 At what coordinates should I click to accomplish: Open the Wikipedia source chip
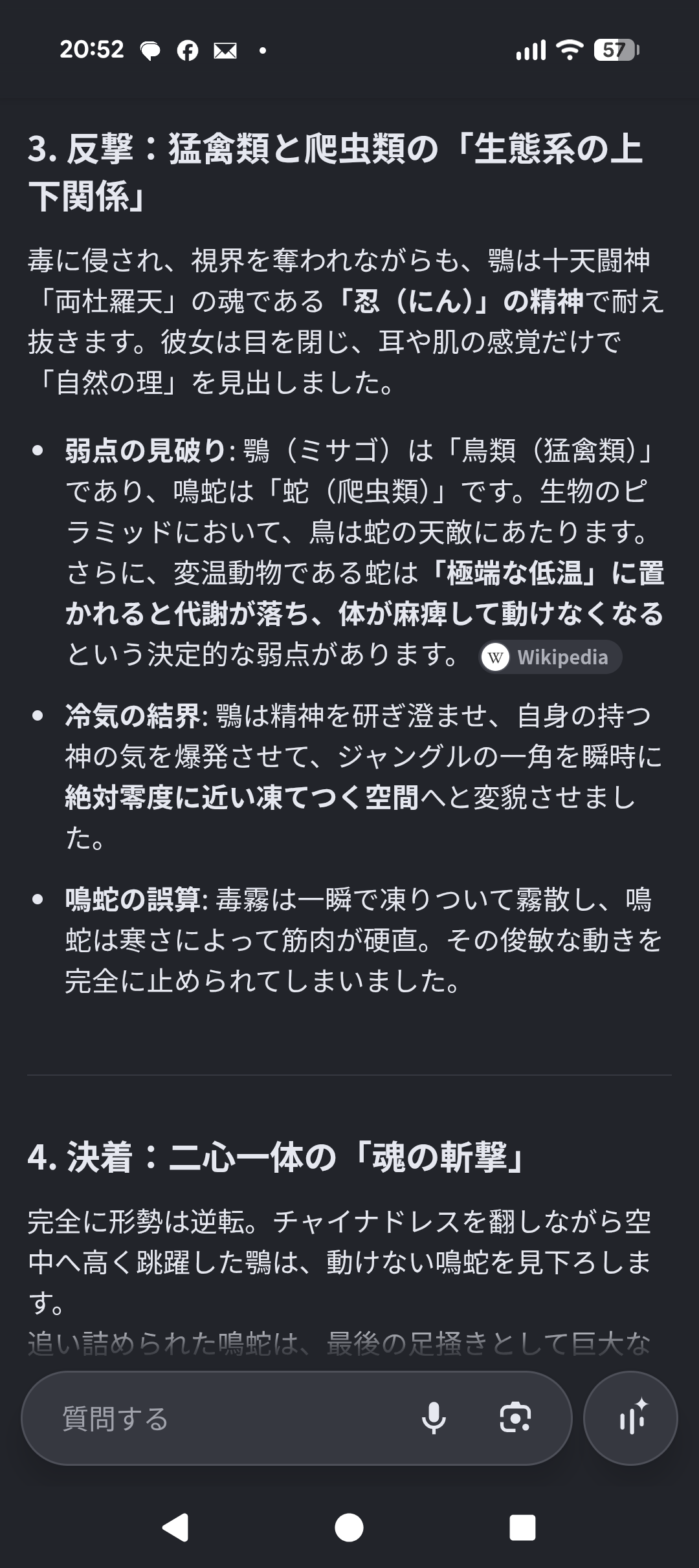point(550,657)
